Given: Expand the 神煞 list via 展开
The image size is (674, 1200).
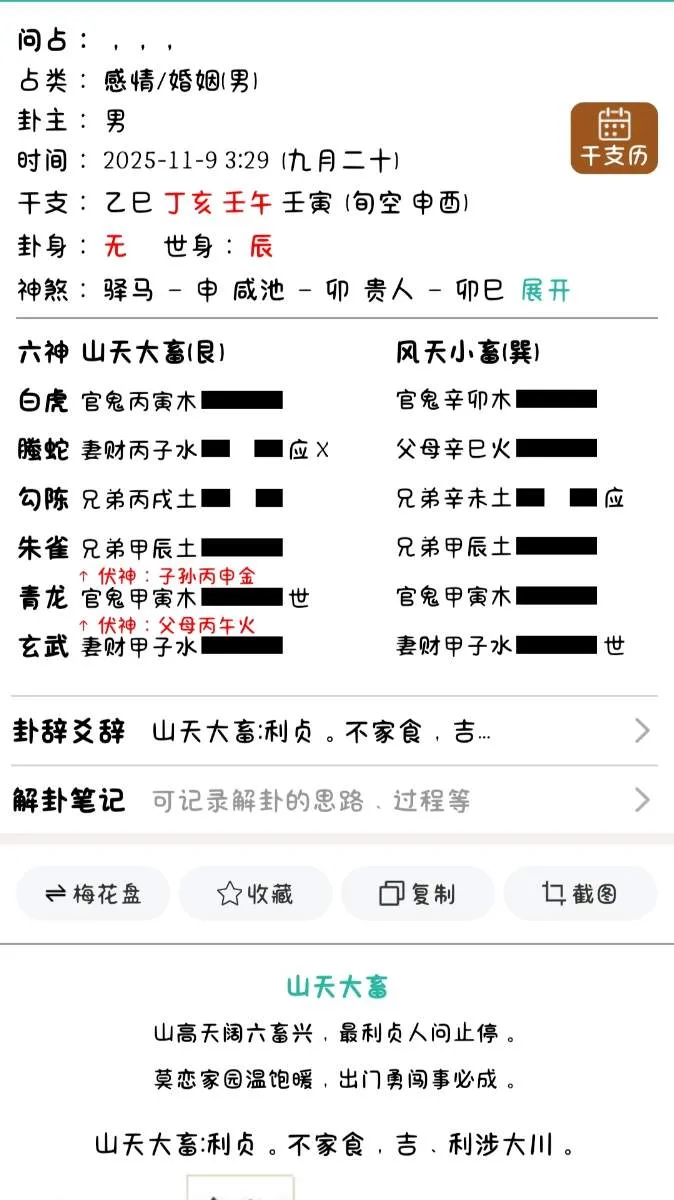Looking at the screenshot, I should point(545,291).
